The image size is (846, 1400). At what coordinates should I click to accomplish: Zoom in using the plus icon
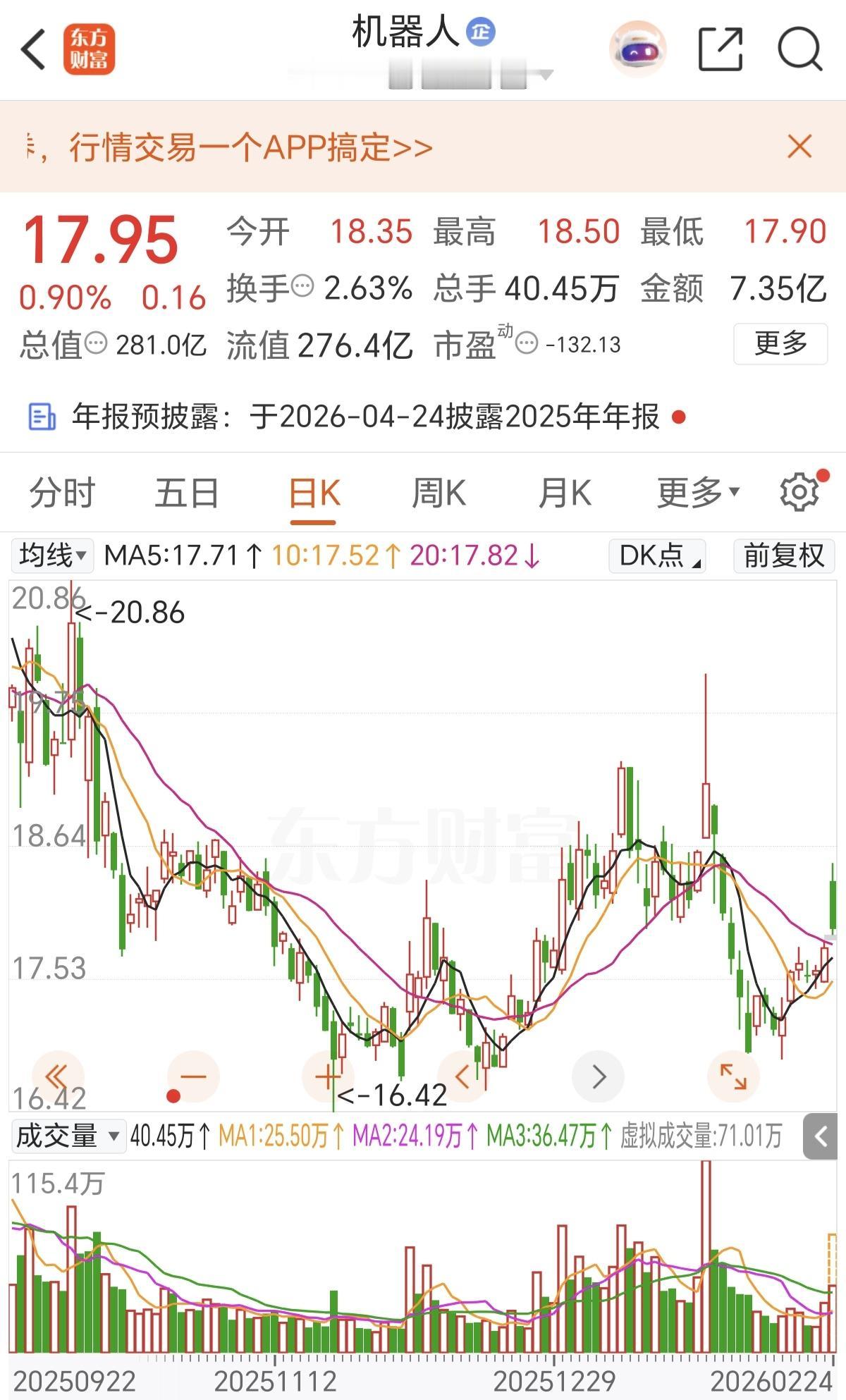[x=328, y=1076]
